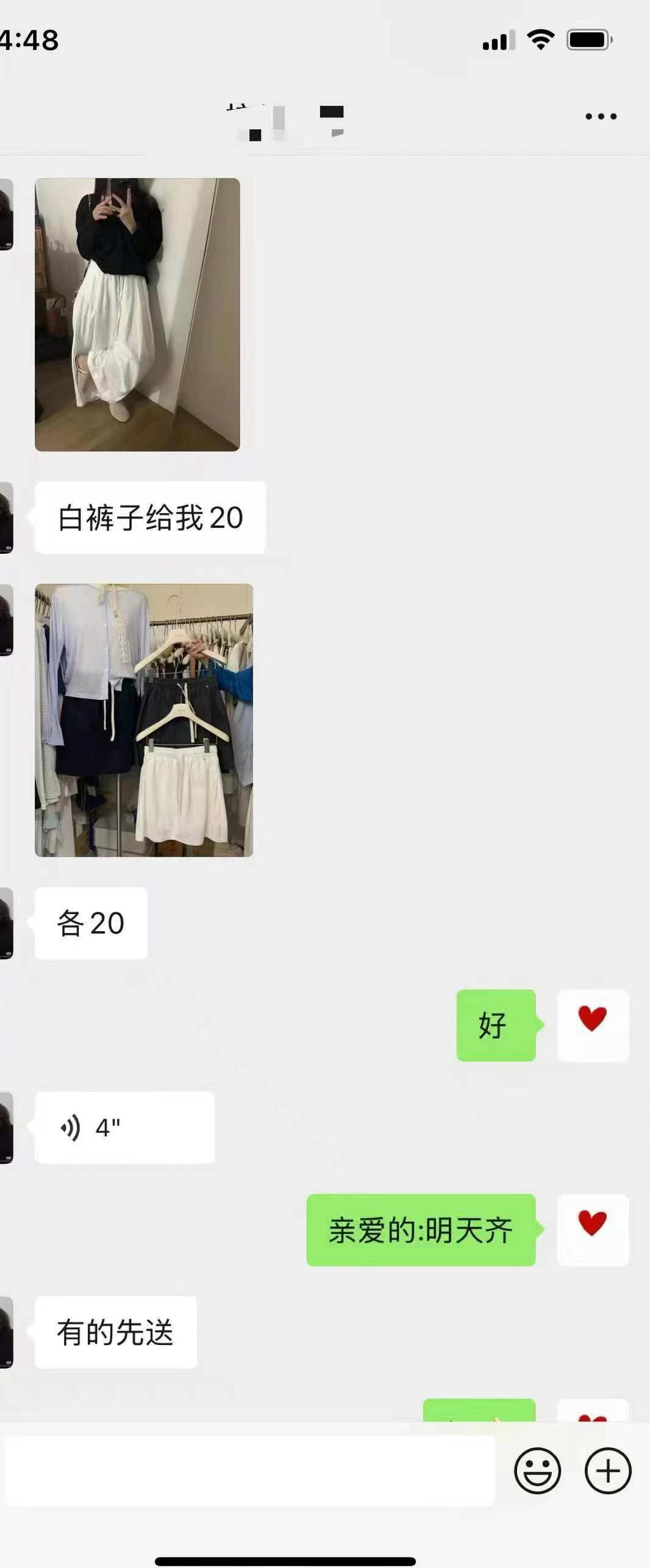This screenshot has height=1568, width=650.
Task: View the white pants photo message
Action: coord(137,314)
